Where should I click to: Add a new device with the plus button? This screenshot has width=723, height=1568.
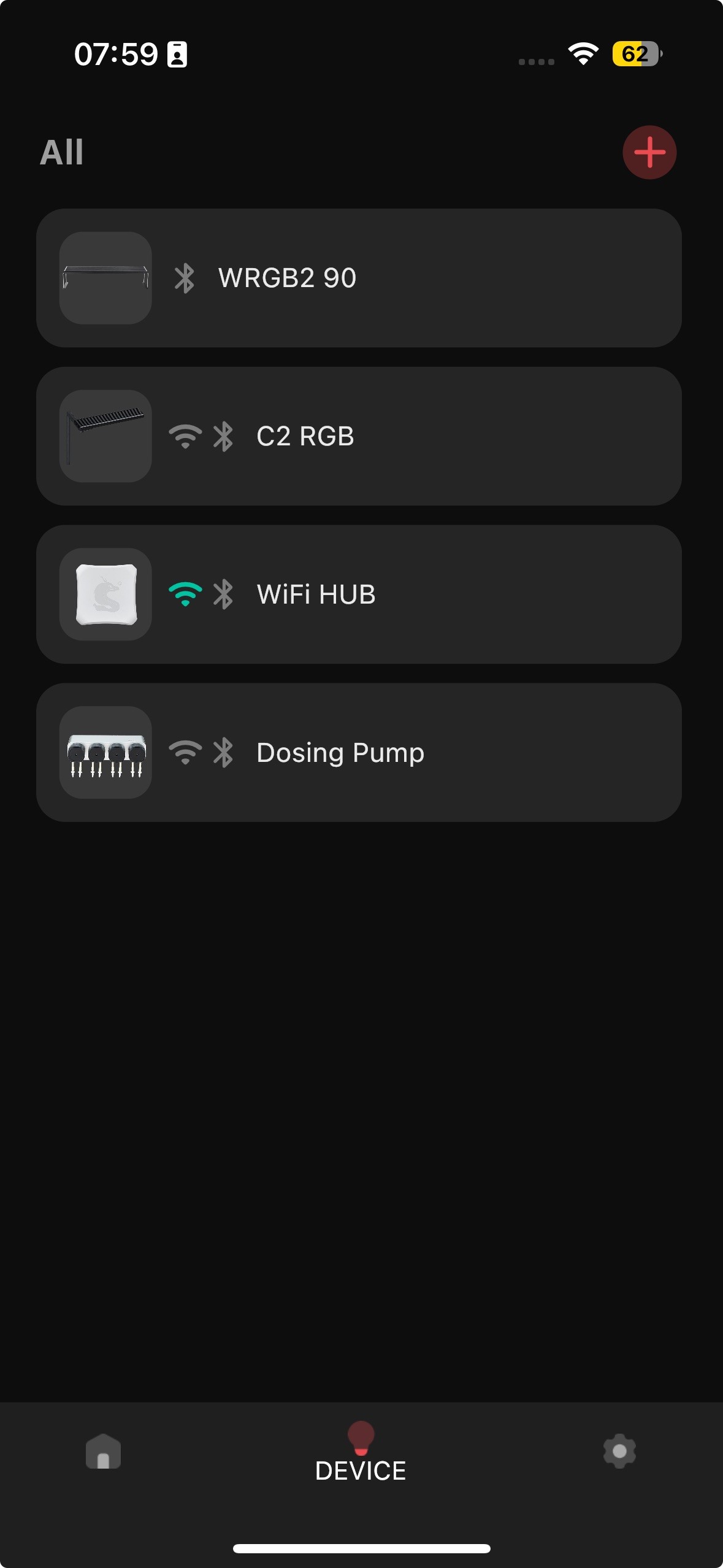[x=649, y=152]
